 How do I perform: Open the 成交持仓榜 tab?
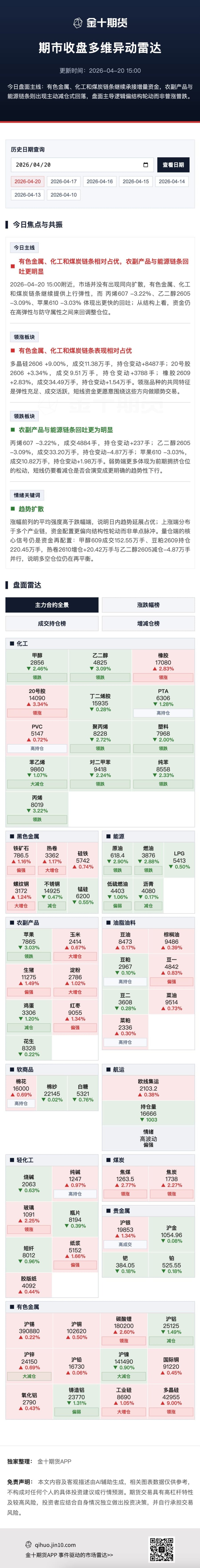[x=52, y=623]
